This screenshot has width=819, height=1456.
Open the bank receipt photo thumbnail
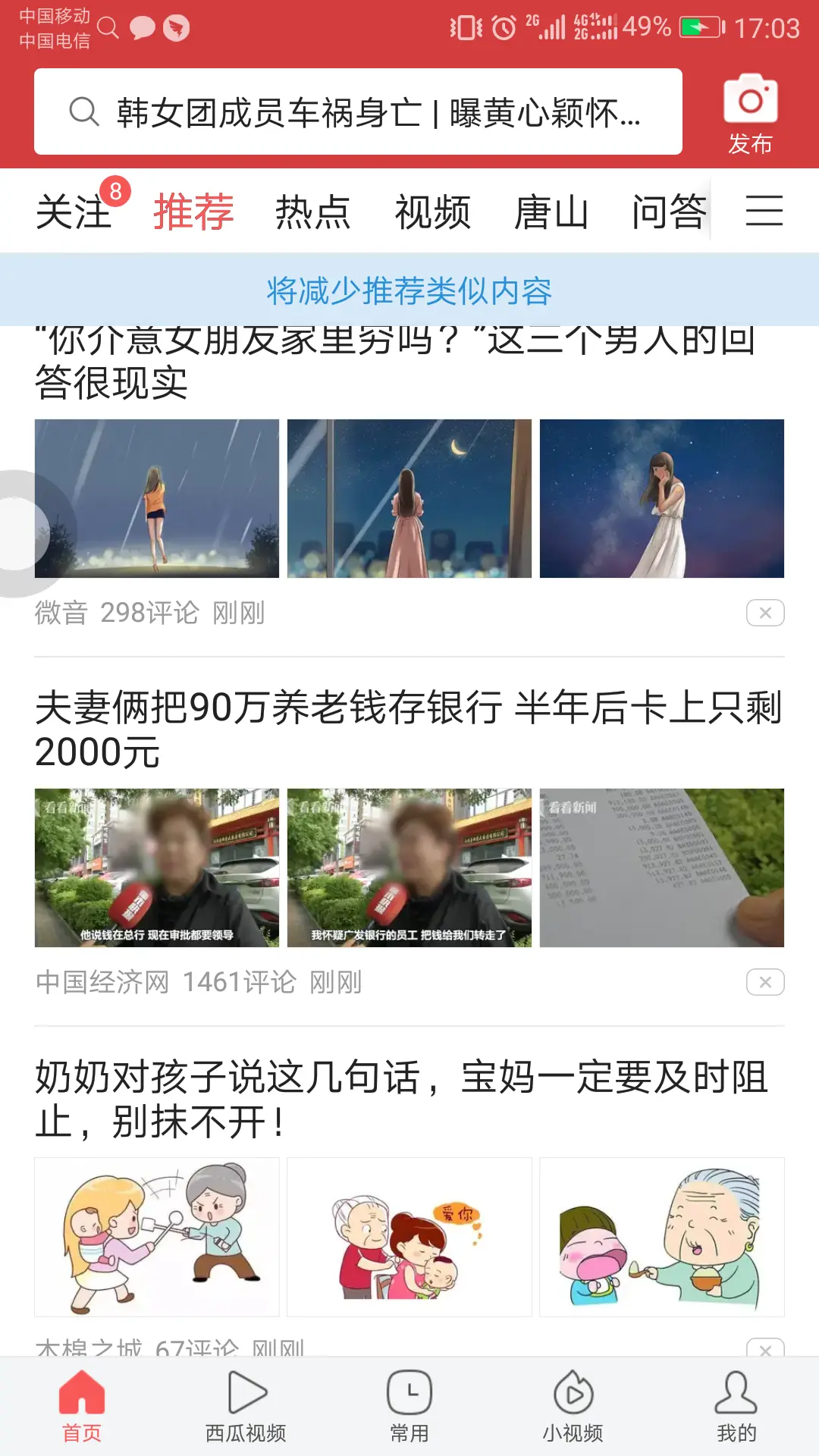pyautogui.click(x=661, y=868)
